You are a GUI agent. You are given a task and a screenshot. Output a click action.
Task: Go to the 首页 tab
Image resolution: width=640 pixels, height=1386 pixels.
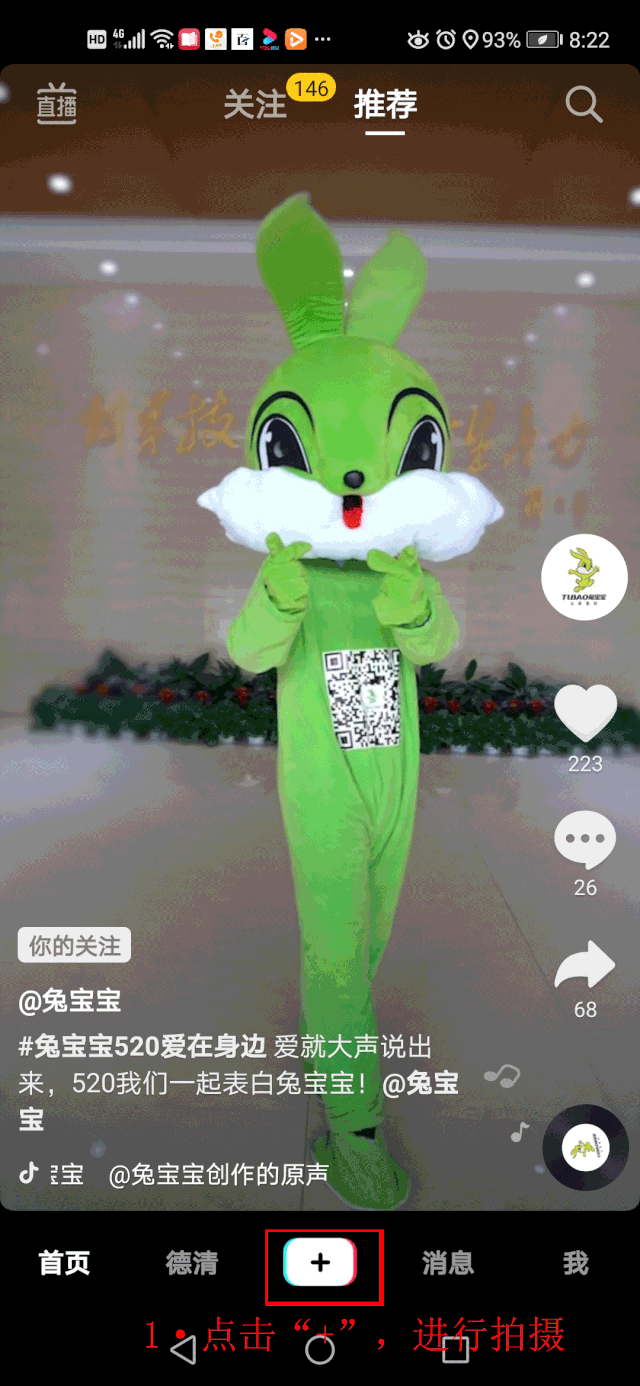(x=65, y=1263)
